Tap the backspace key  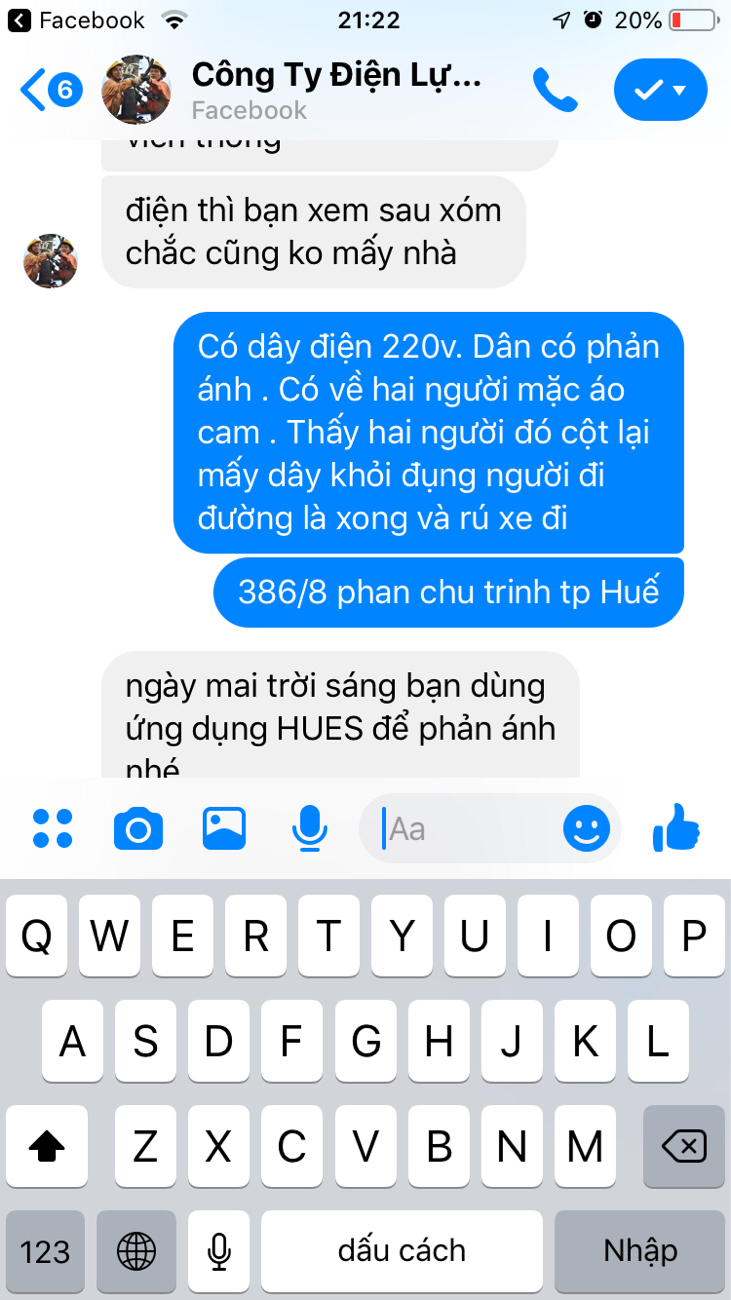684,1146
